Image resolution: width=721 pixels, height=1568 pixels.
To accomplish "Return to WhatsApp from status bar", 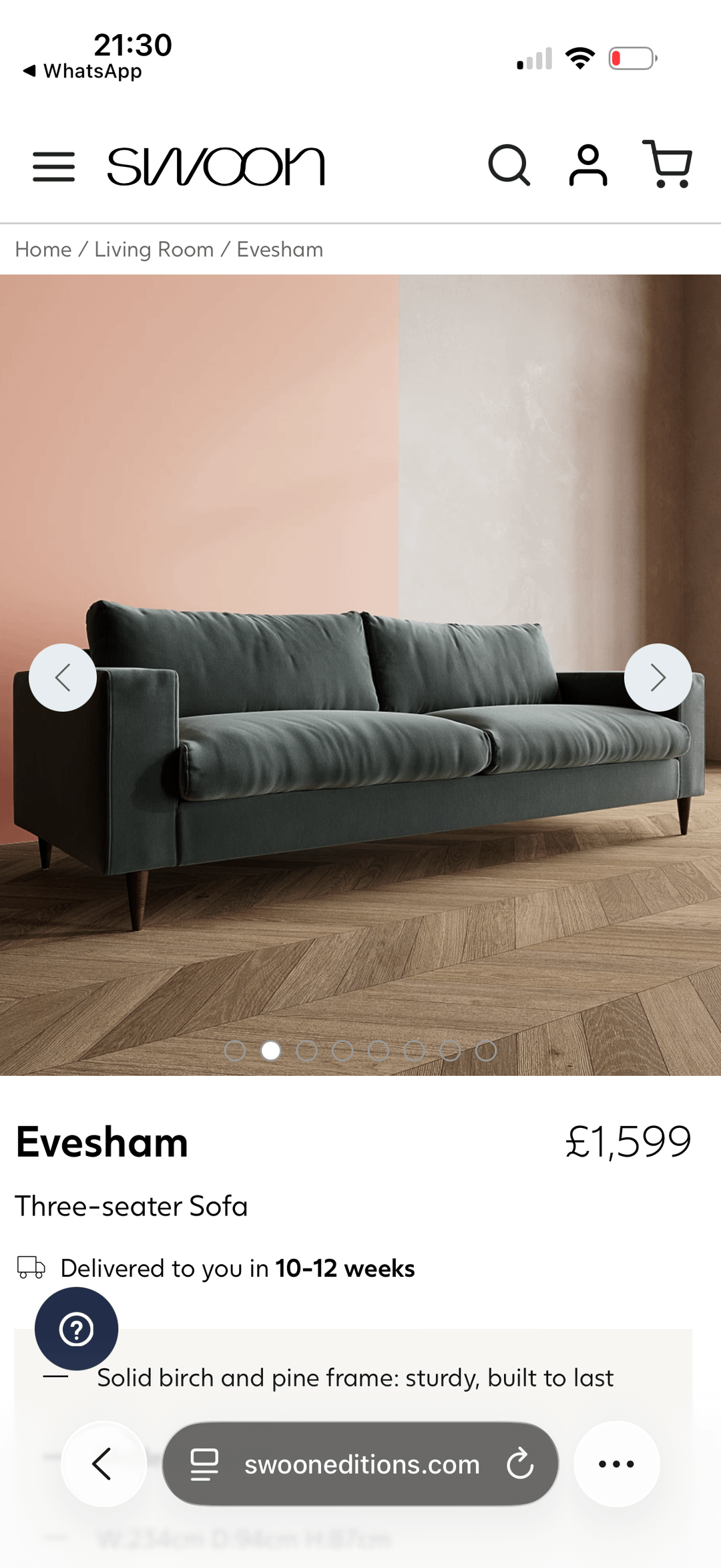I will (83, 71).
